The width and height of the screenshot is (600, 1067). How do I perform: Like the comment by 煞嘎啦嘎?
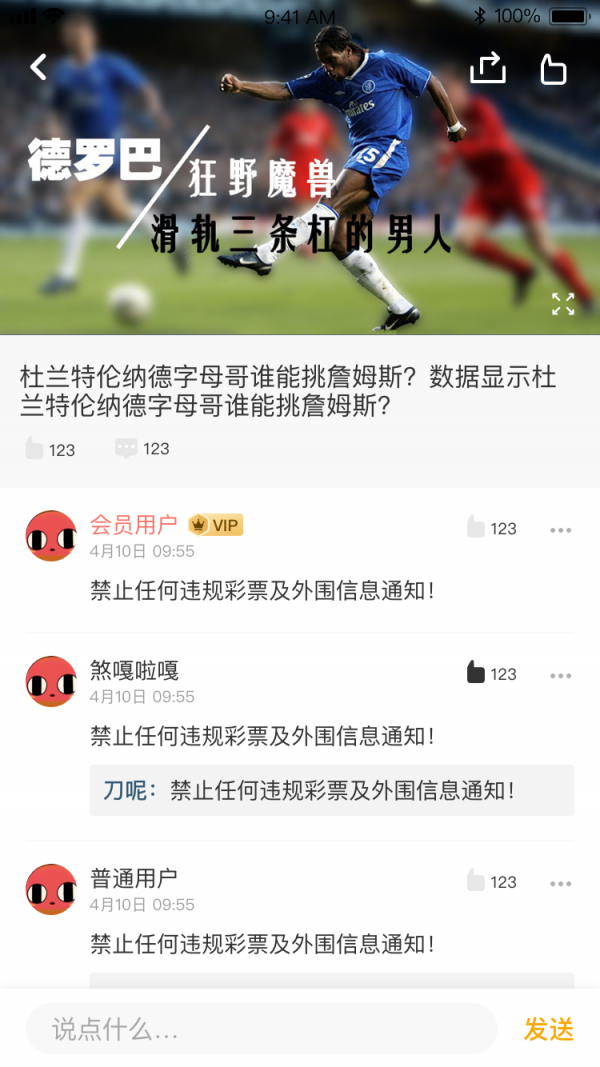point(476,673)
